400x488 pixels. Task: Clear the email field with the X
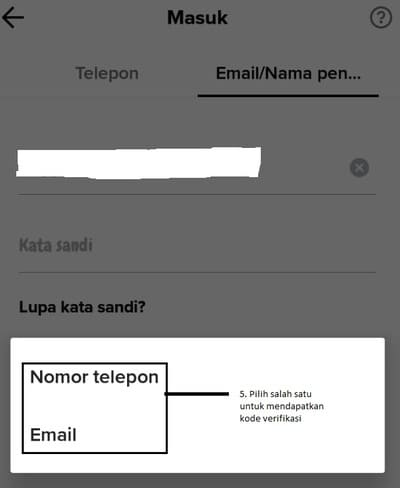point(359,168)
